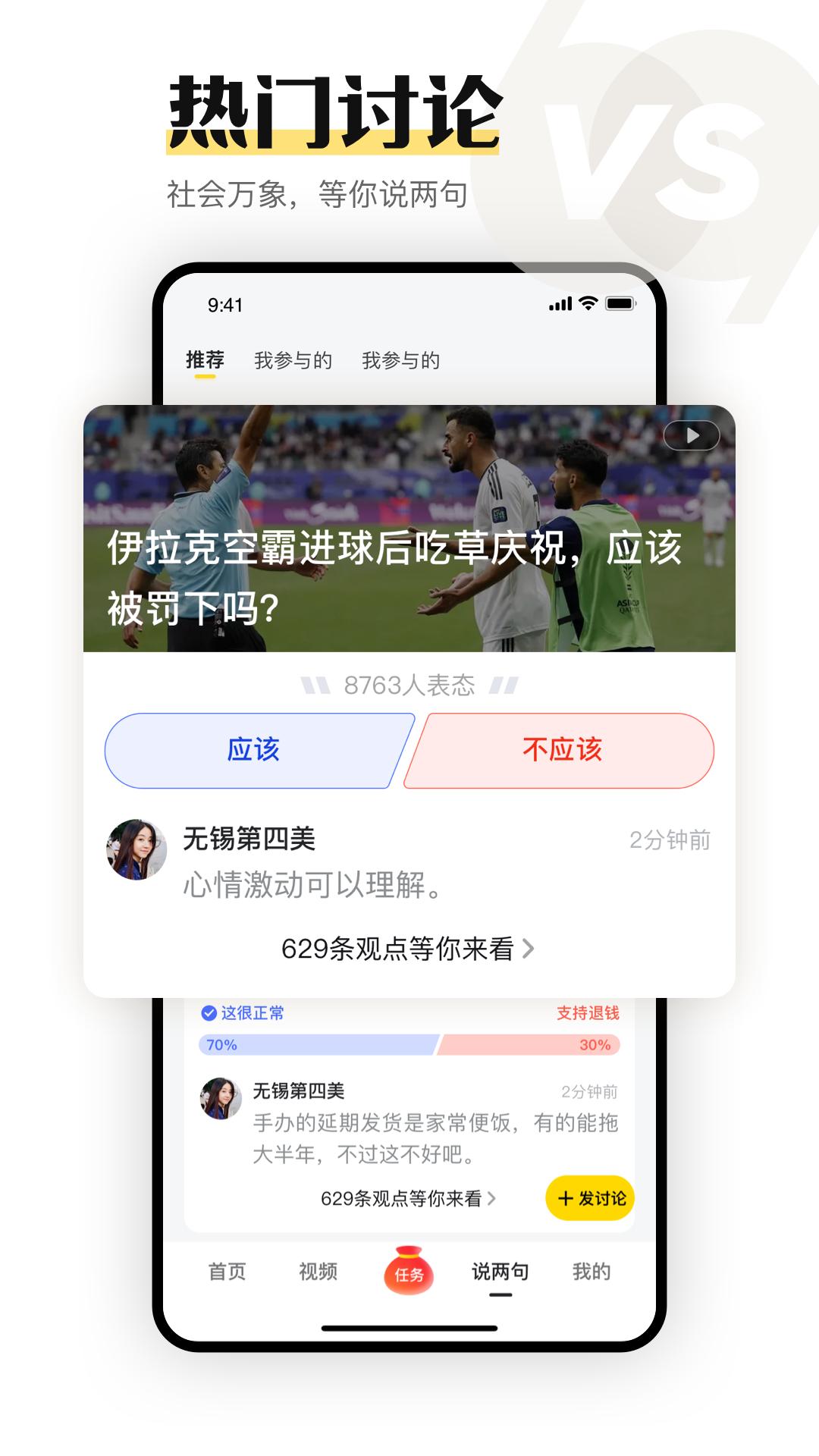Image resolution: width=819 pixels, height=1456 pixels.
Task: Tap the 首页 home icon in bottom navigation
Action: tap(227, 1273)
